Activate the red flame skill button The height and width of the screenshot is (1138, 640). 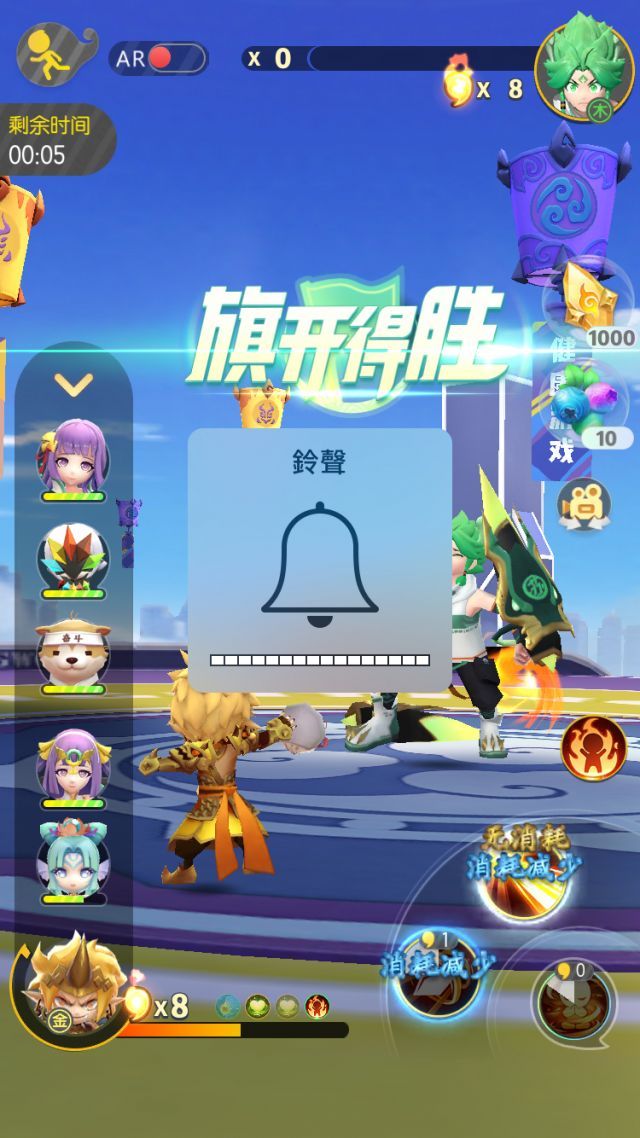593,747
